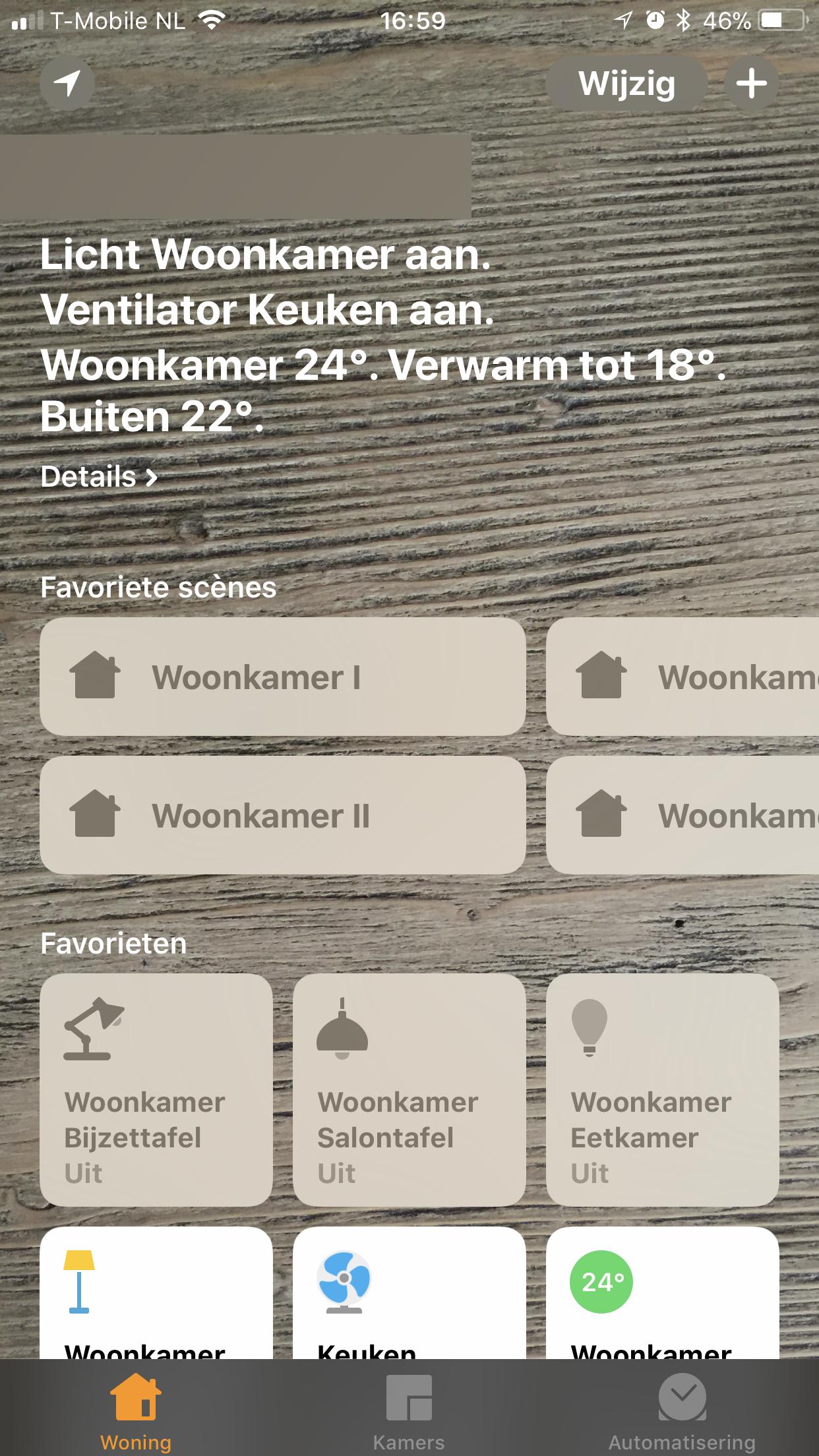Image resolution: width=819 pixels, height=1456 pixels.
Task: Toggle the Woonkamer Bijzettafel lamp
Action: (x=156, y=1089)
